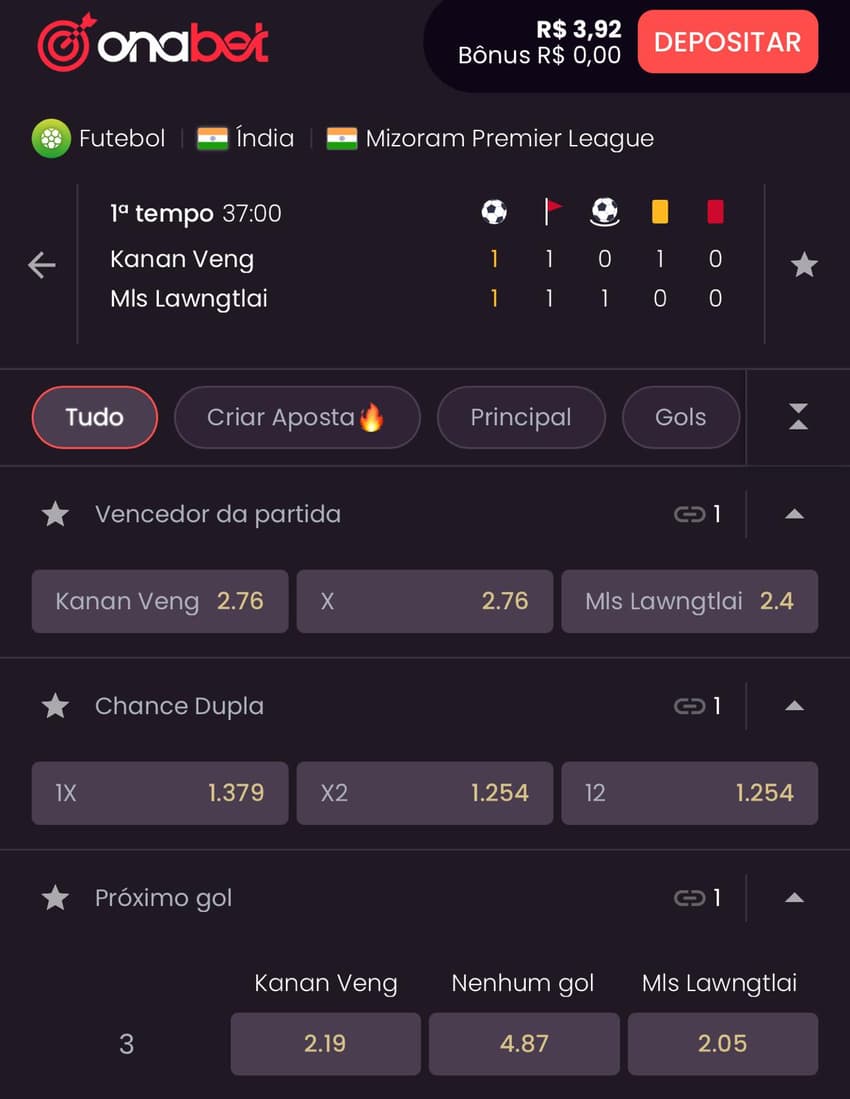Screen dimensions: 850x1099
Task: Collapse the Chance Dupla section
Action: (x=794, y=706)
